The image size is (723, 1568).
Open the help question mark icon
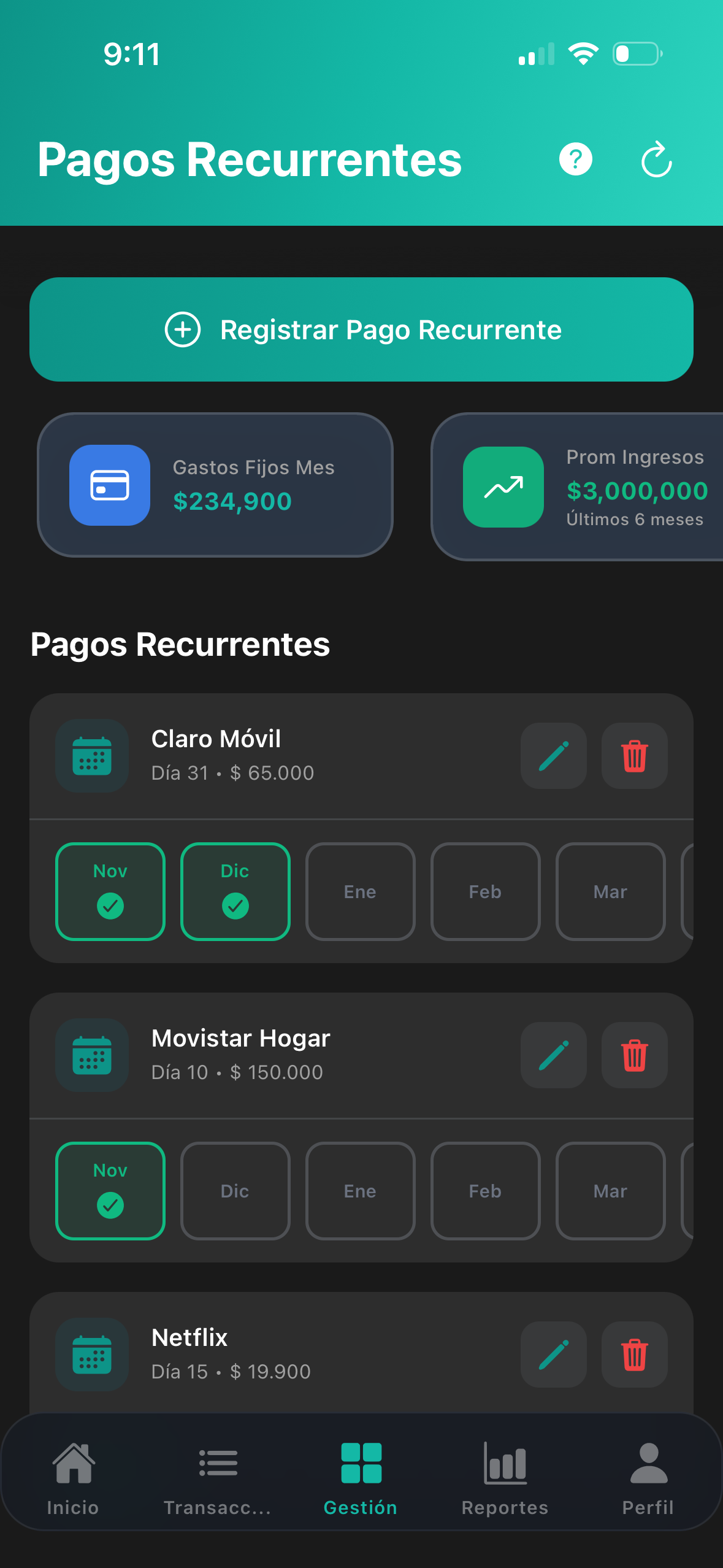(x=575, y=159)
